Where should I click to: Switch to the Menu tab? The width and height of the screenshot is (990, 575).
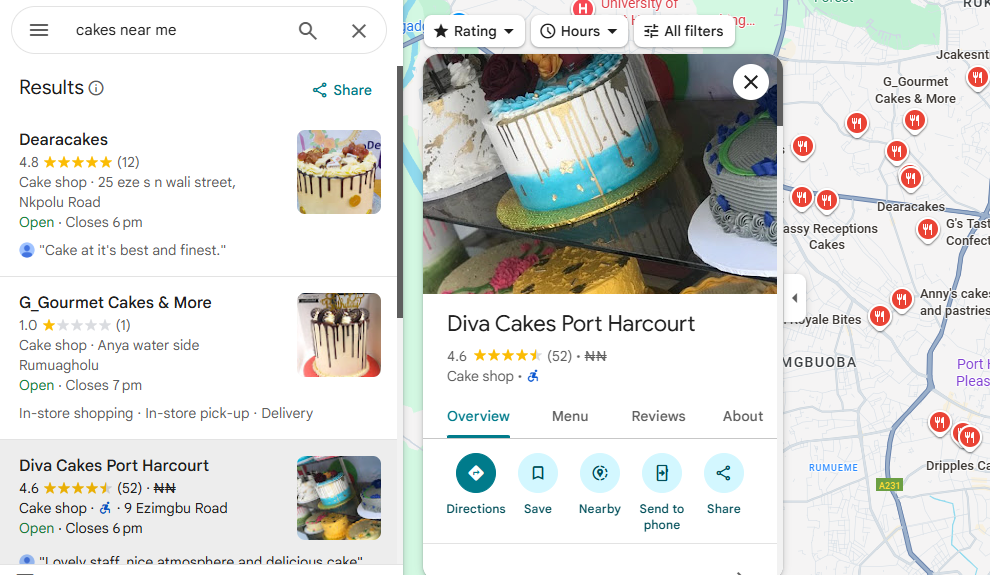[570, 416]
